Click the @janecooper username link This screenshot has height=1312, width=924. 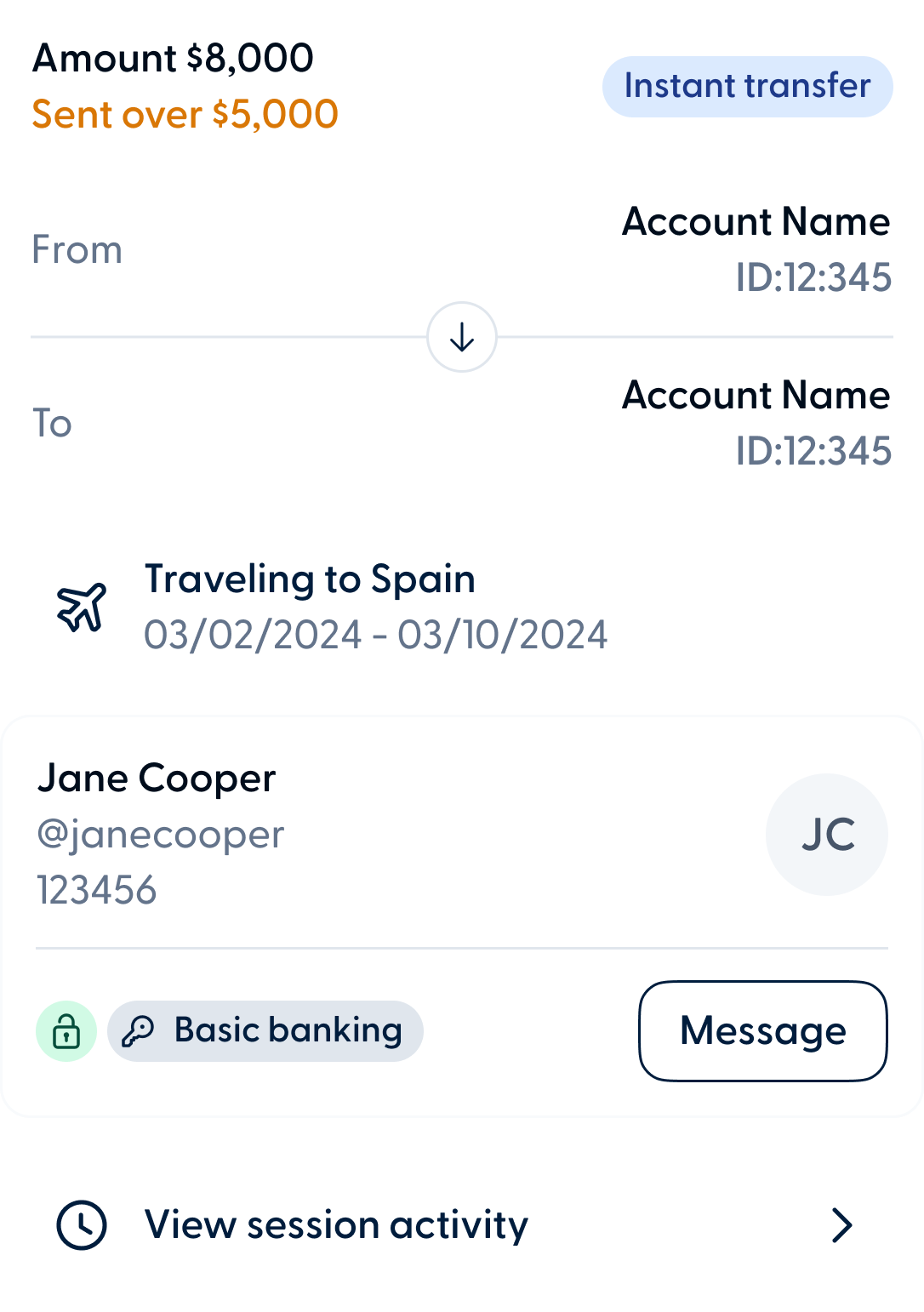159,835
